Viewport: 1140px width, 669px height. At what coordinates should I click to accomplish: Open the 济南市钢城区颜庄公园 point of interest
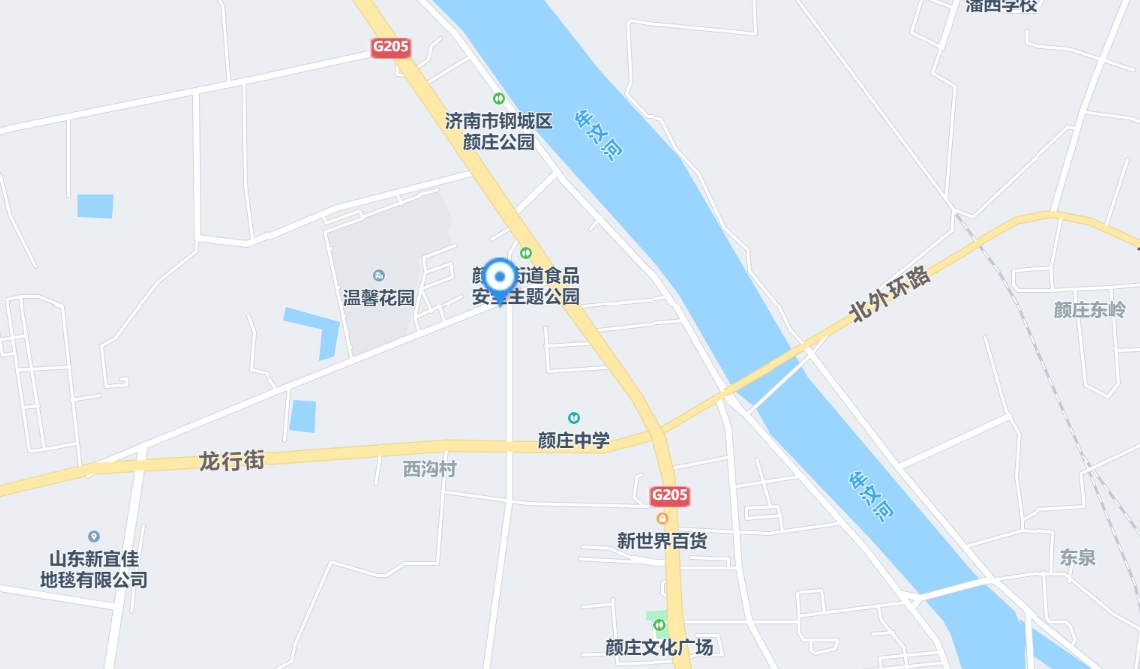[x=498, y=98]
